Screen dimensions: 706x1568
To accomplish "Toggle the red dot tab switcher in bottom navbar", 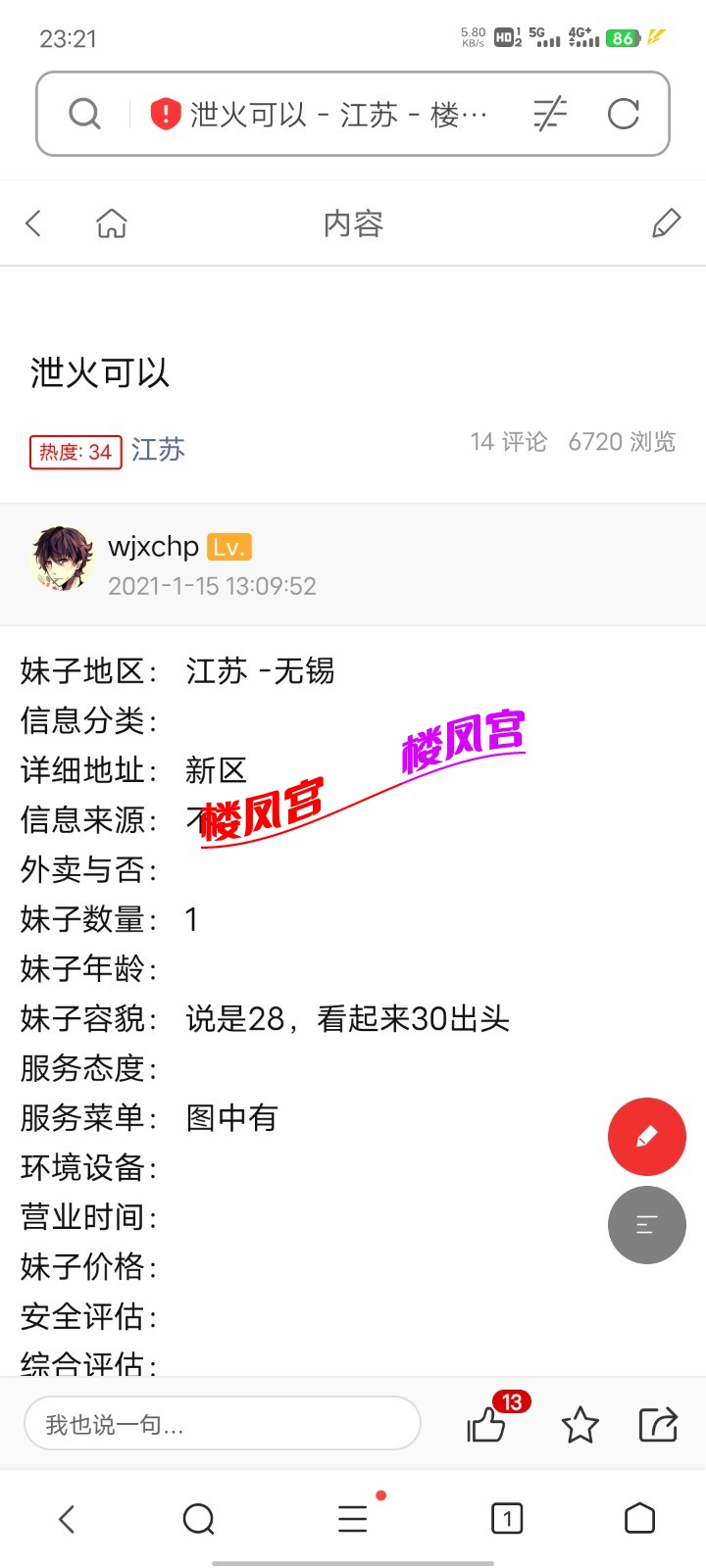I will click(x=352, y=1519).
